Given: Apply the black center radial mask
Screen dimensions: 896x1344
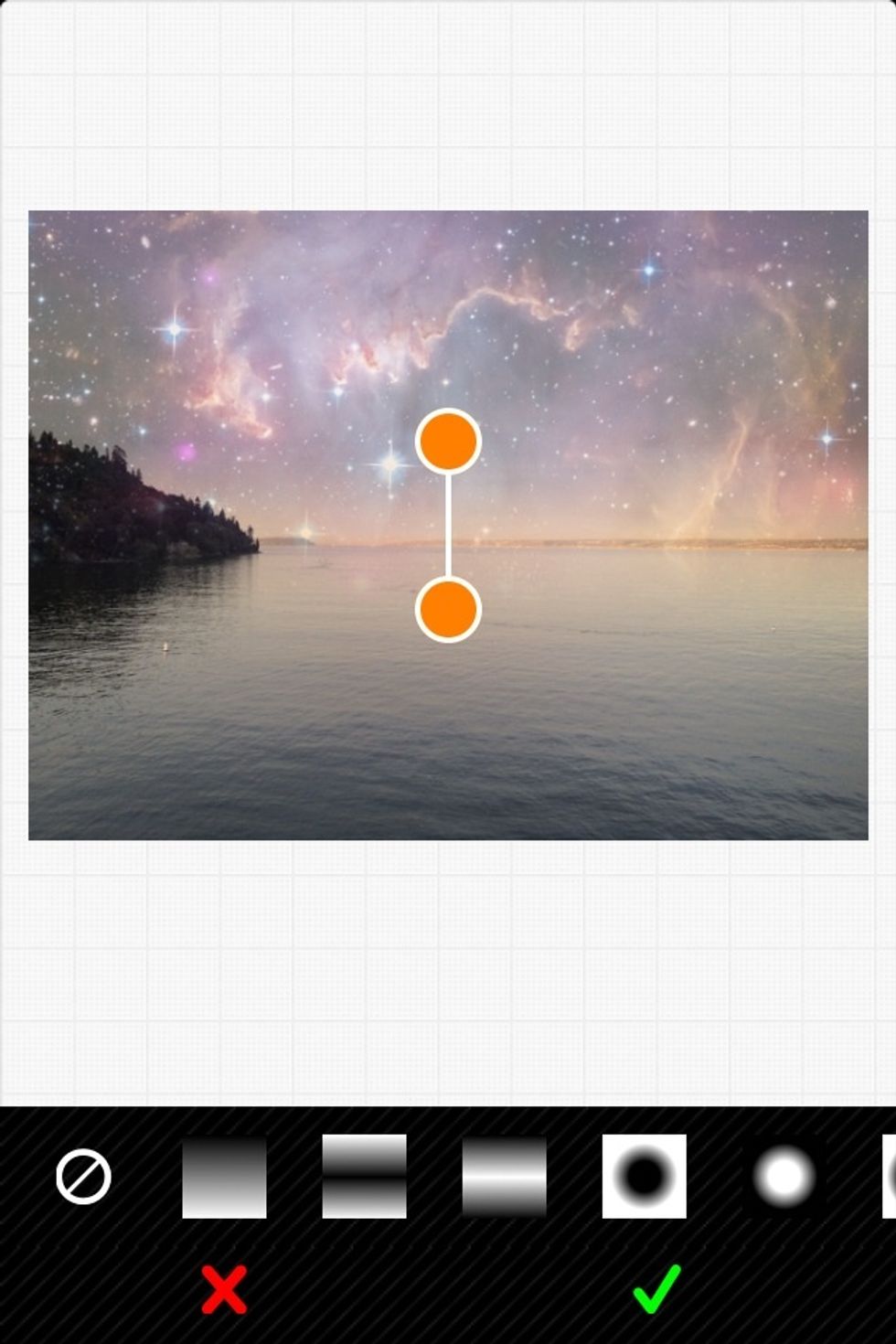Looking at the screenshot, I should (x=644, y=1177).
